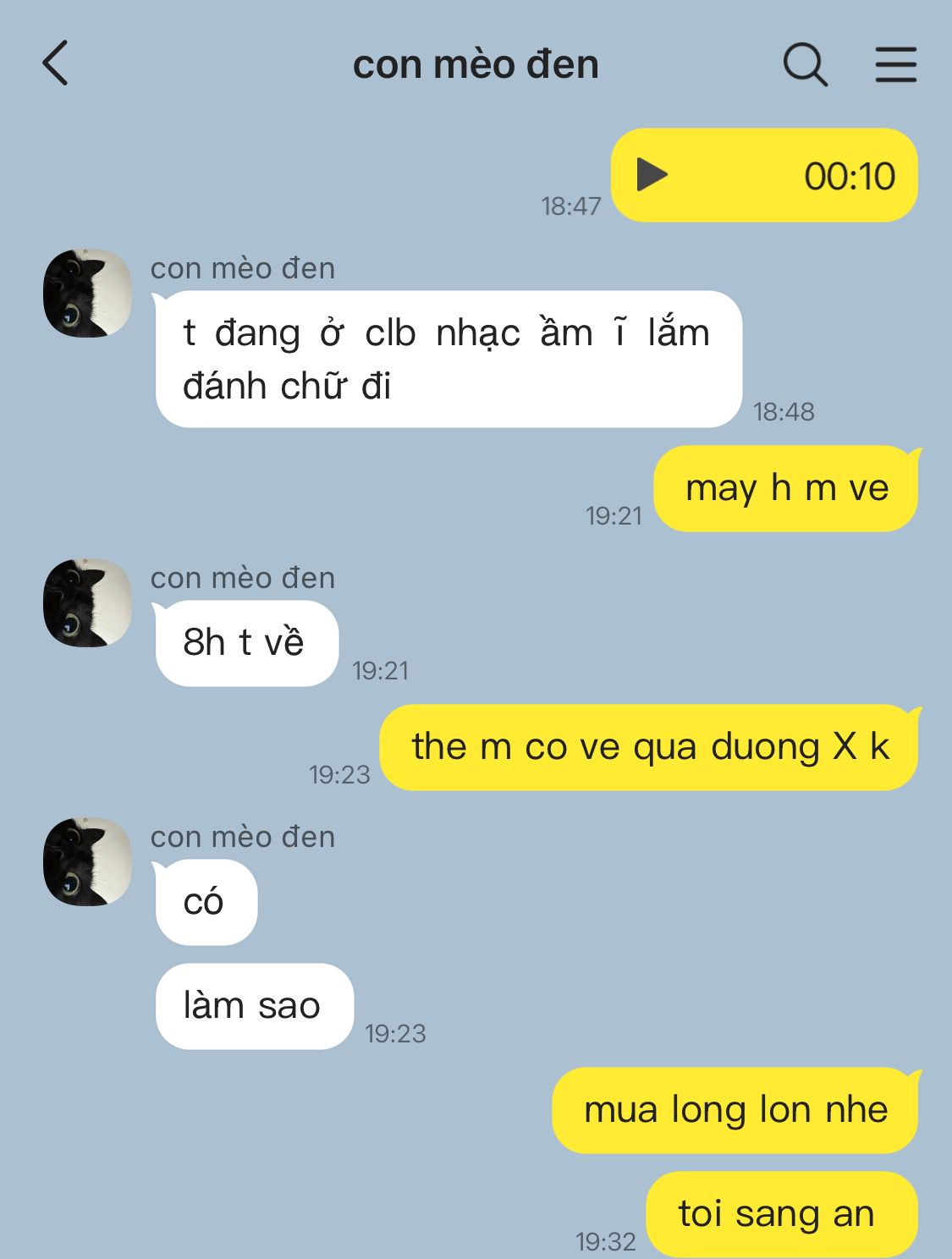The width and height of the screenshot is (952, 1259).
Task: Search within this conversation
Action: point(804,64)
